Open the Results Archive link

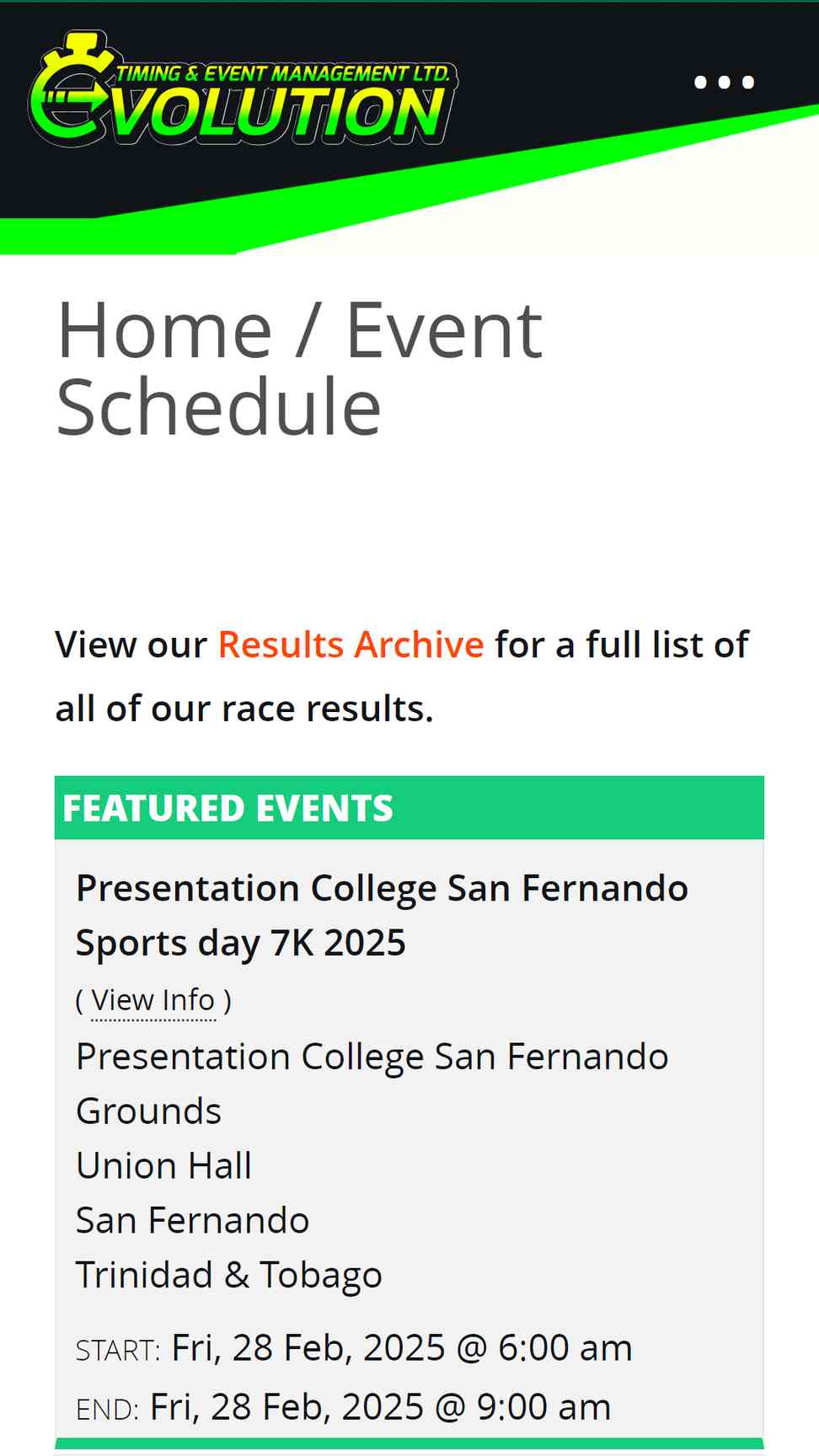coord(351,645)
